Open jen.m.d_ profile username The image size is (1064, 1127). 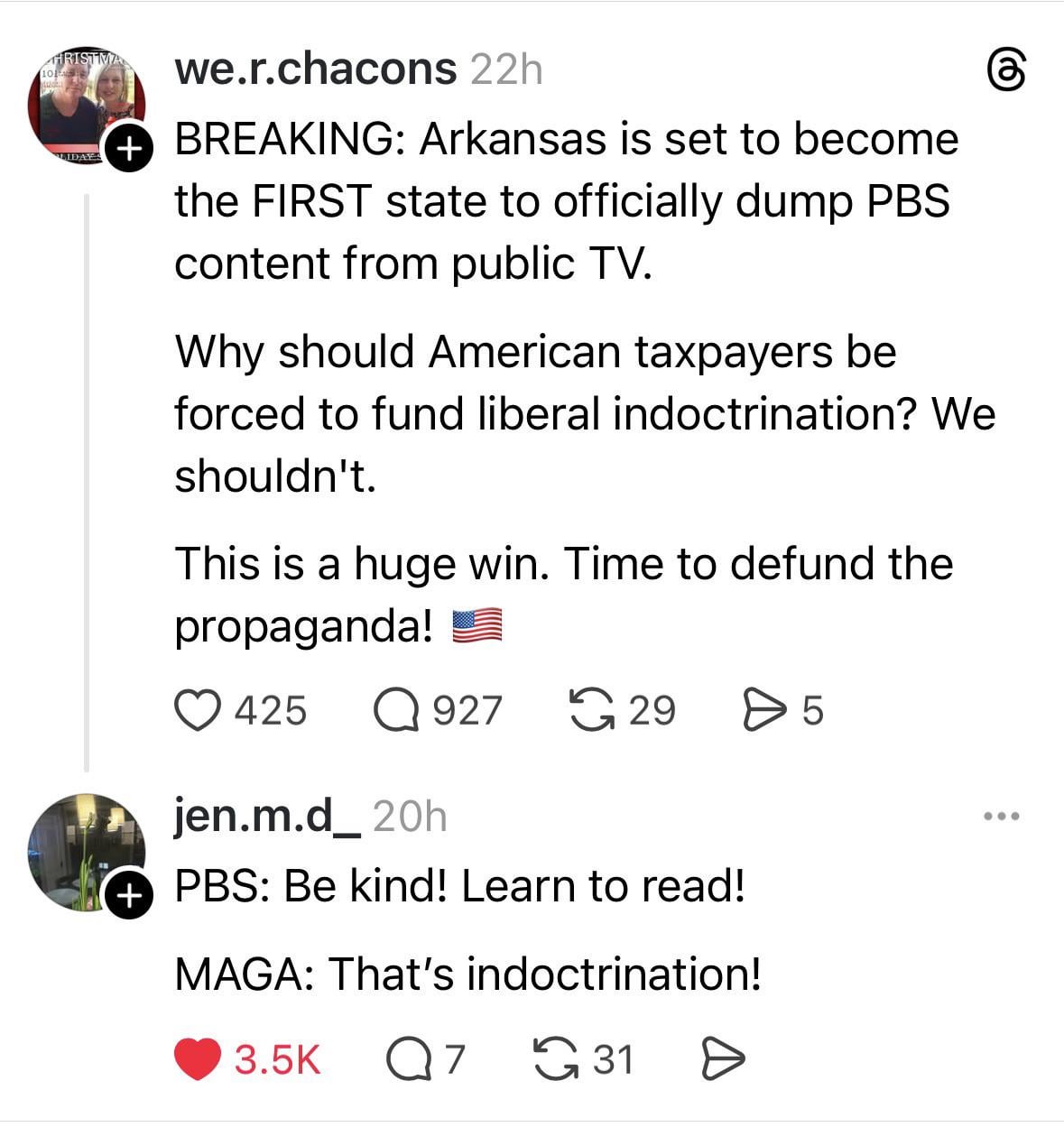268,817
